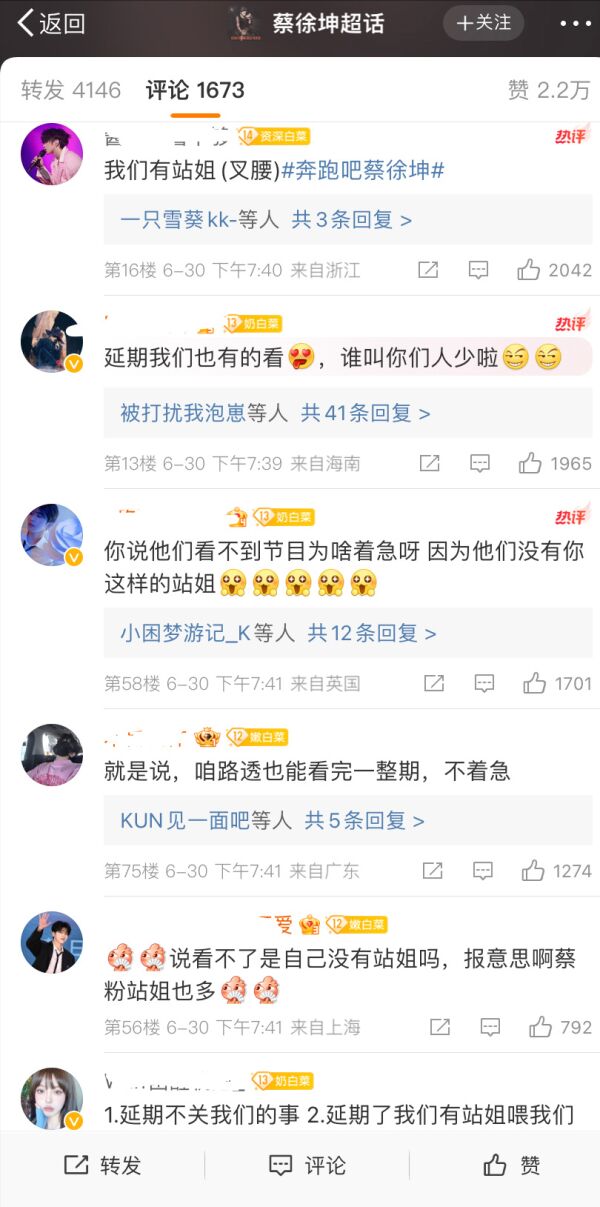Write a comment via bottom 评论
The width and height of the screenshot is (600, 1207).
[307, 1165]
